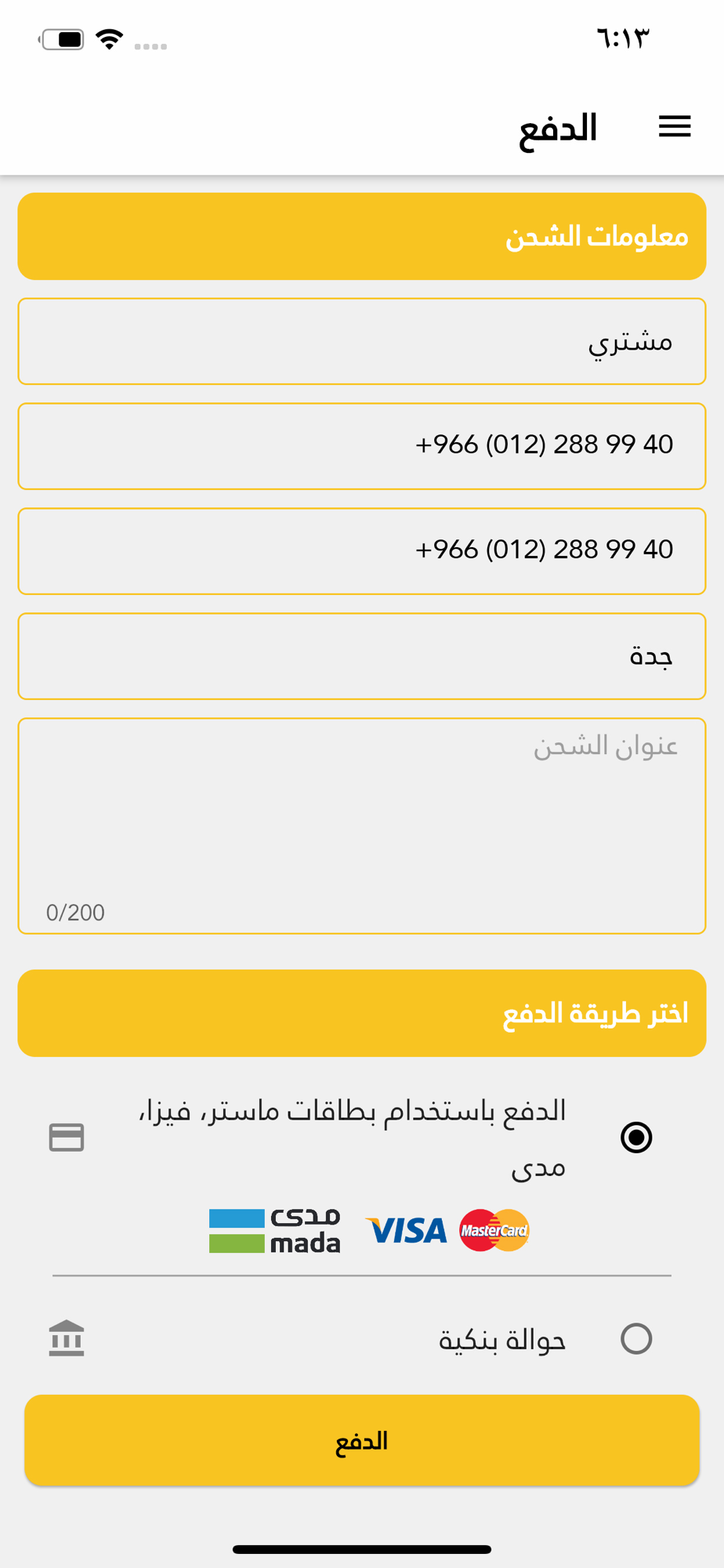Image resolution: width=724 pixels, height=1568 pixels.
Task: Tap the yellow الدفع pay button
Action: (x=362, y=1440)
